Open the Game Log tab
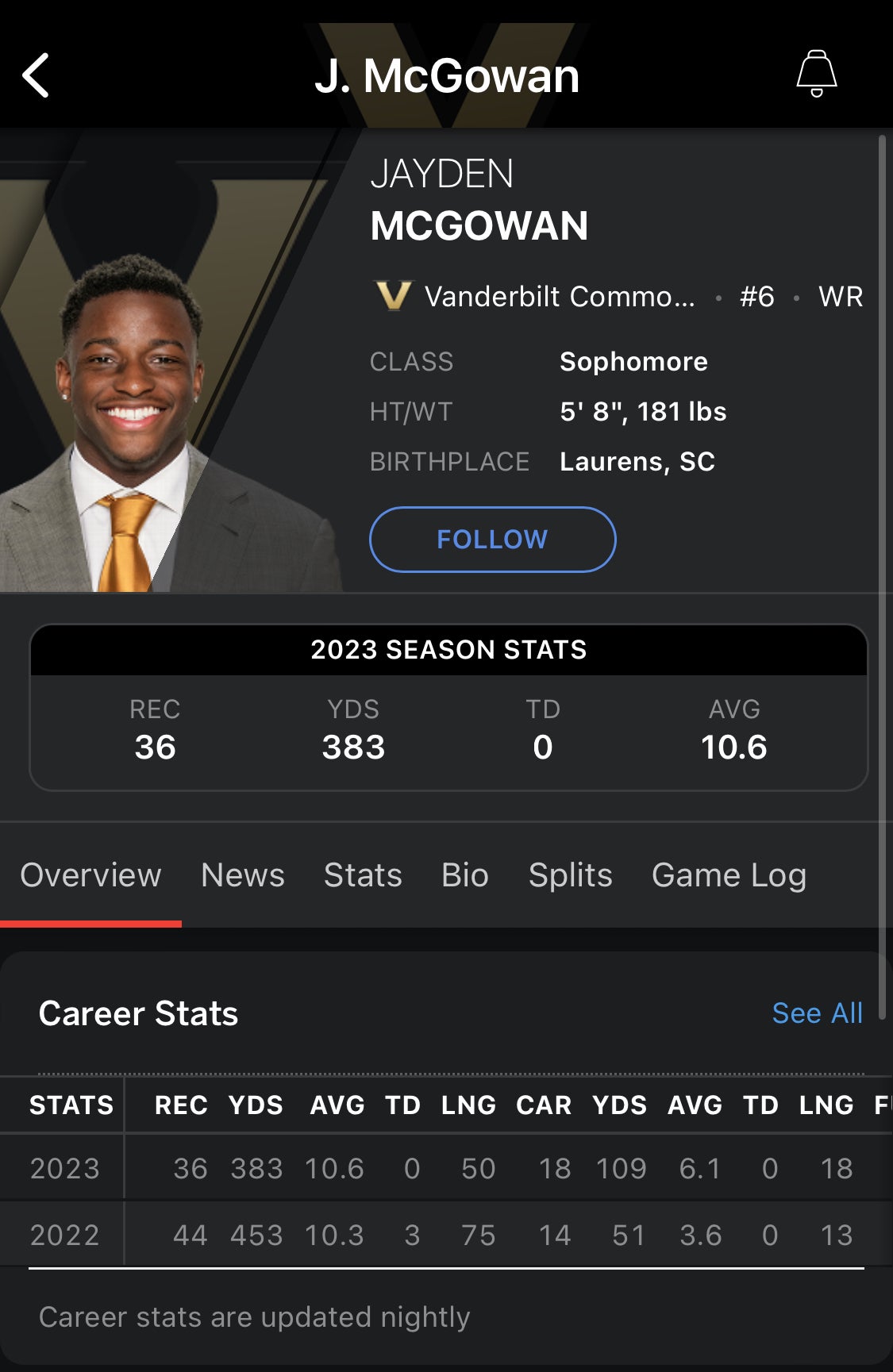893x1372 pixels. [729, 875]
